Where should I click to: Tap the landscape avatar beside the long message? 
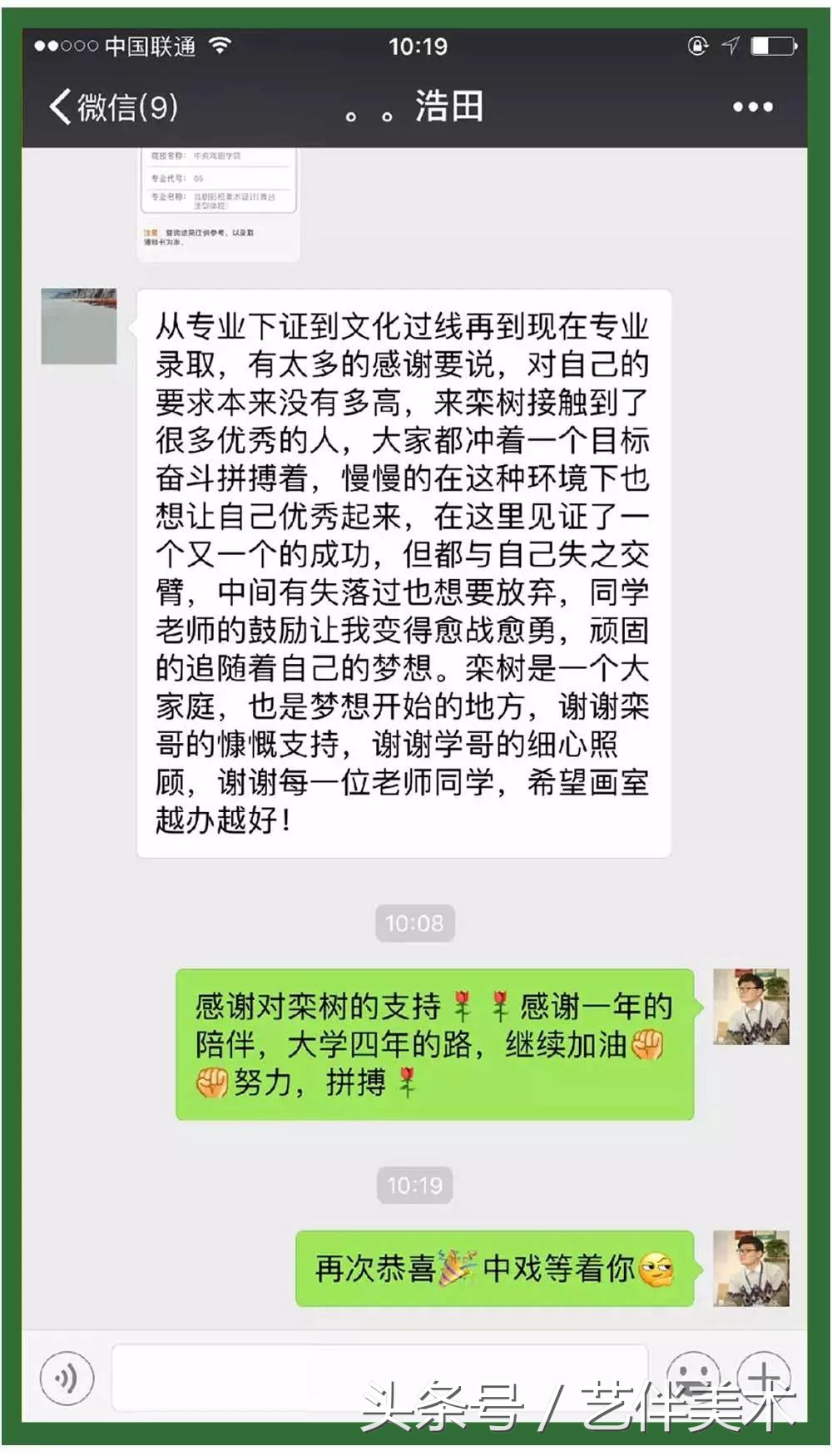click(x=79, y=324)
